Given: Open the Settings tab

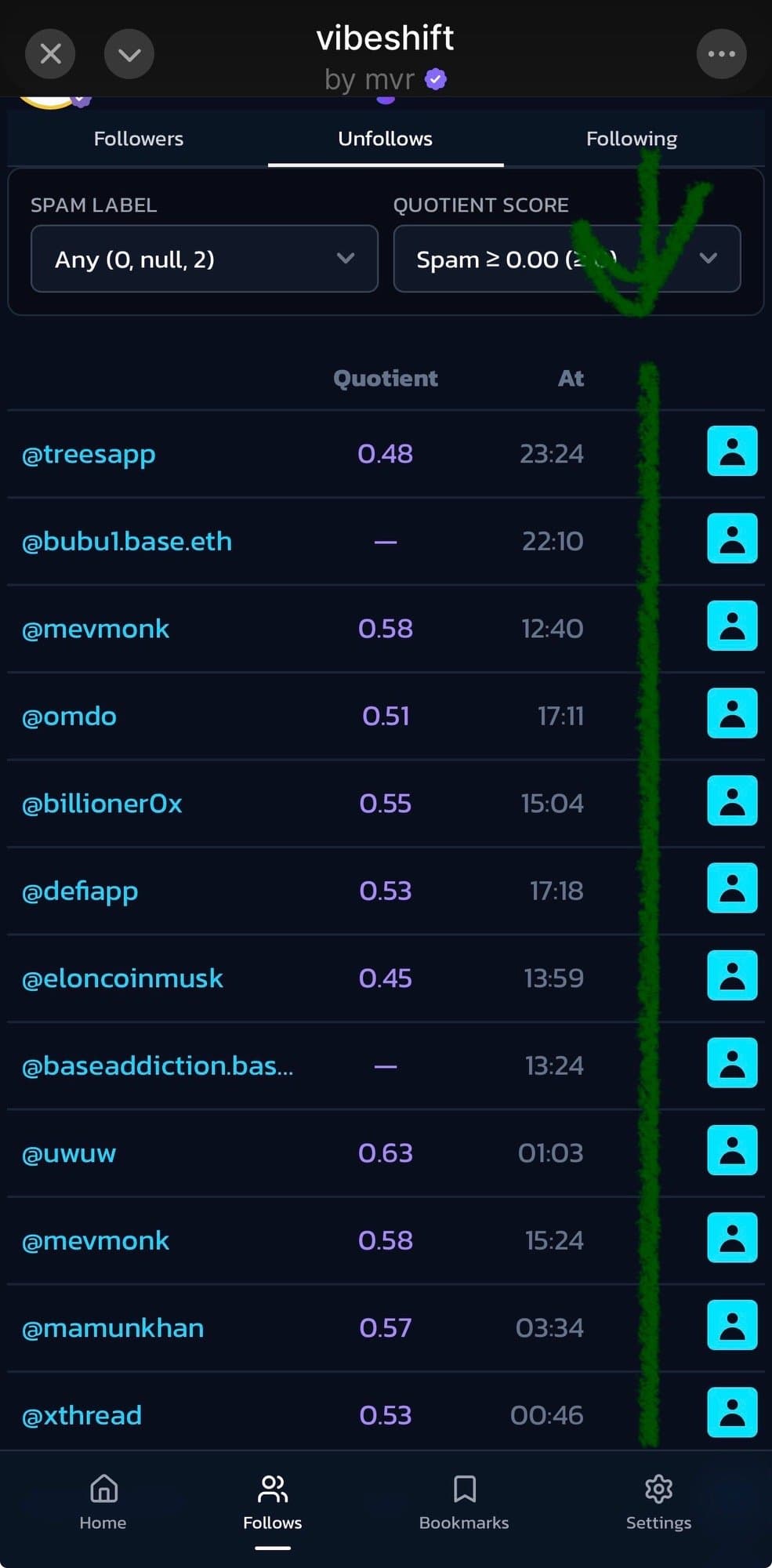Looking at the screenshot, I should click(x=658, y=1501).
